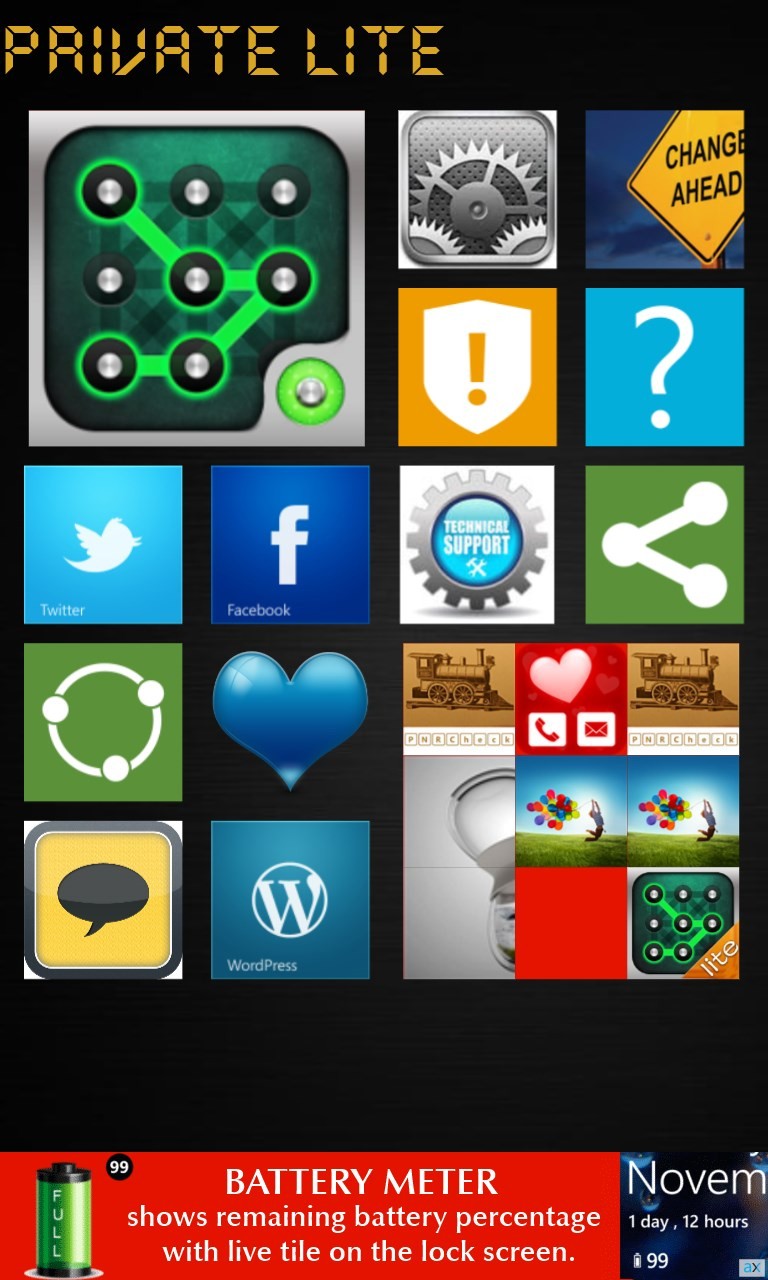Open the large pattern lock tile
The width and height of the screenshot is (768, 1280).
click(196, 278)
